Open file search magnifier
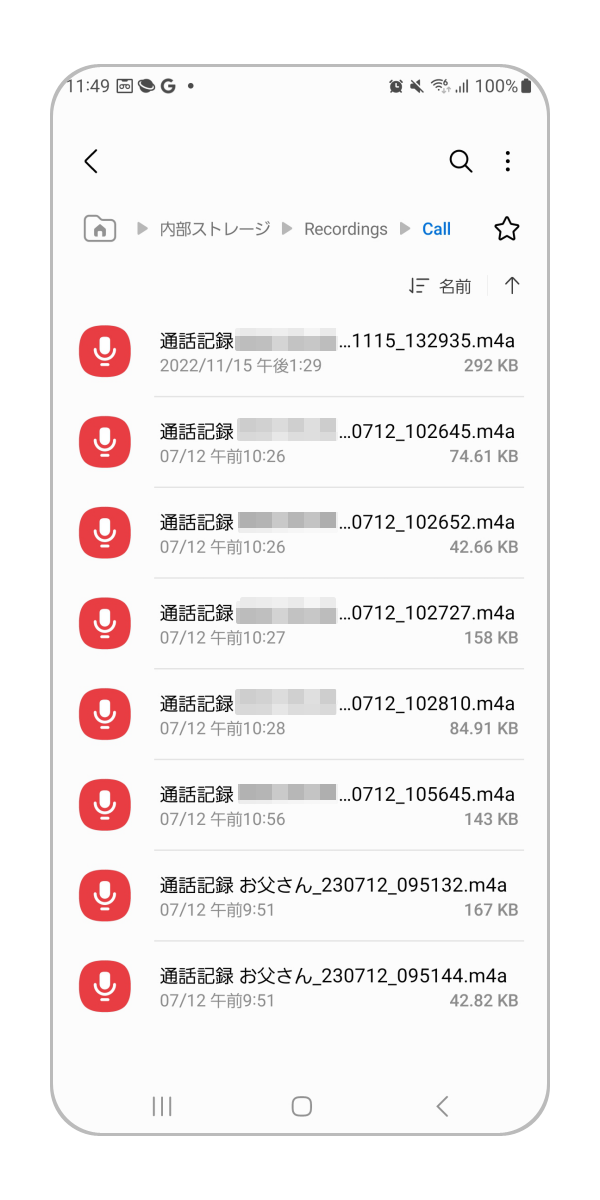 coord(460,162)
